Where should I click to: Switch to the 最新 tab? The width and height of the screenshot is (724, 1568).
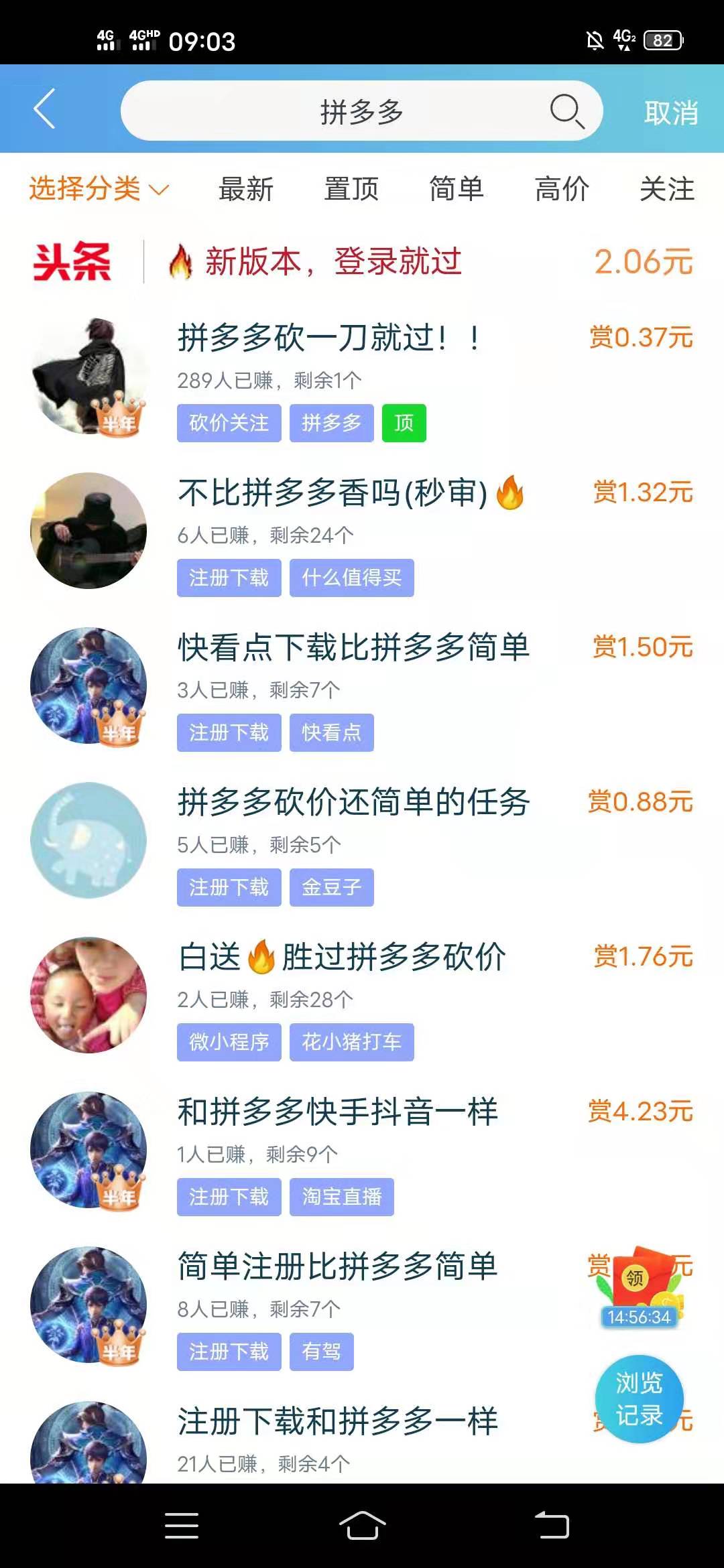coord(246,189)
